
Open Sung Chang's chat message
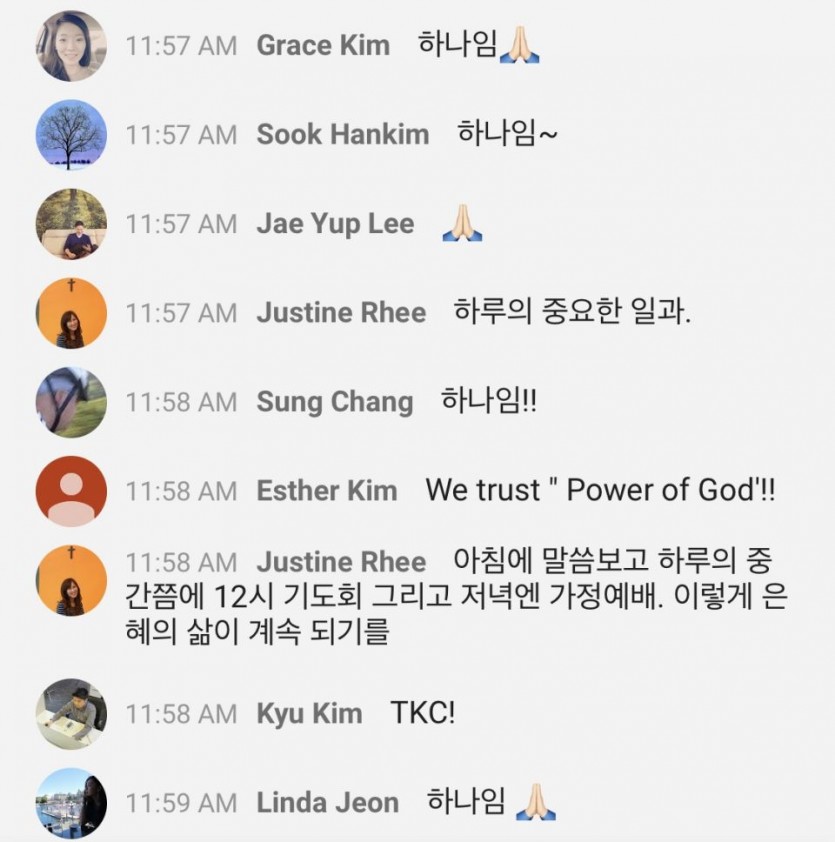click(489, 401)
